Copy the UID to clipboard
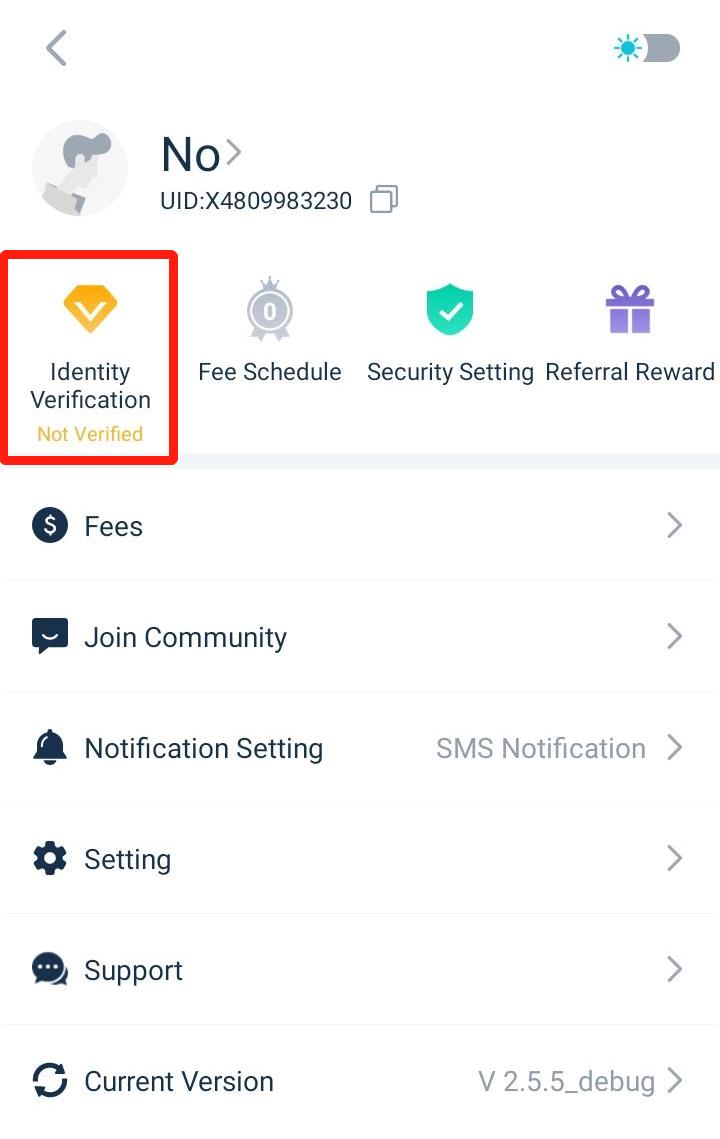This screenshot has width=720, height=1139. pyautogui.click(x=383, y=200)
